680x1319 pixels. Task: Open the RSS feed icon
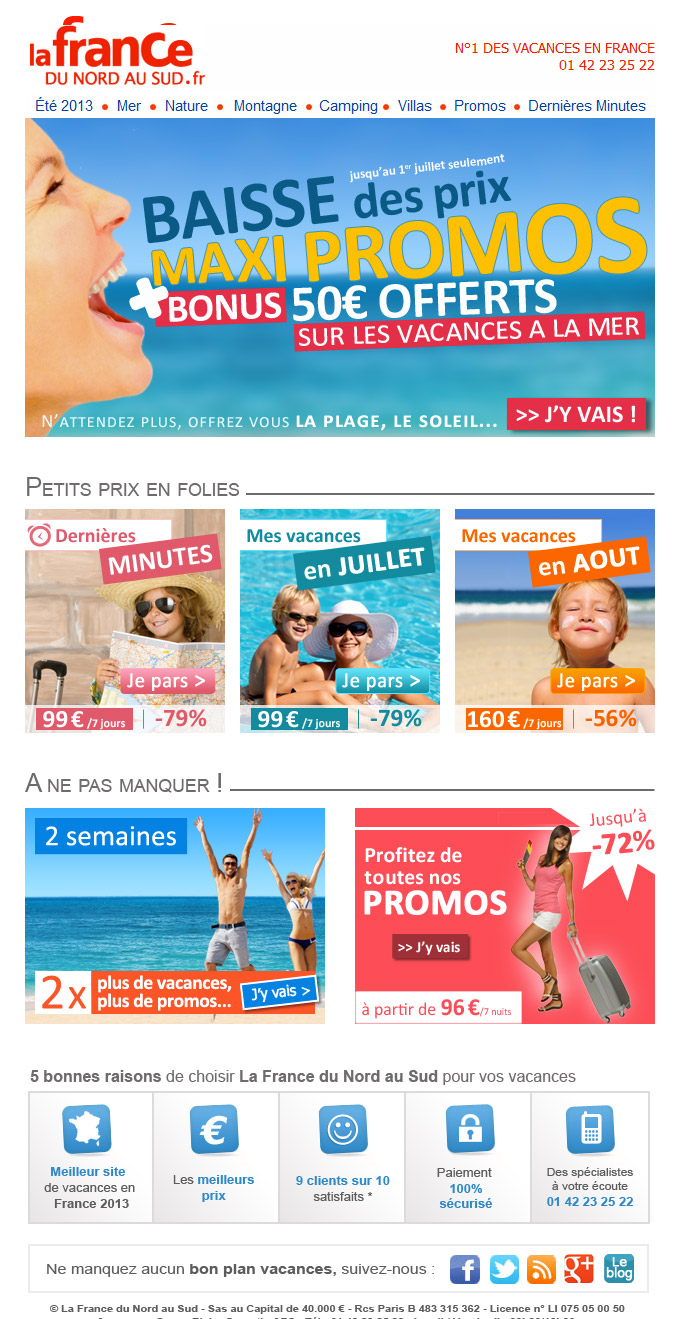[541, 1269]
